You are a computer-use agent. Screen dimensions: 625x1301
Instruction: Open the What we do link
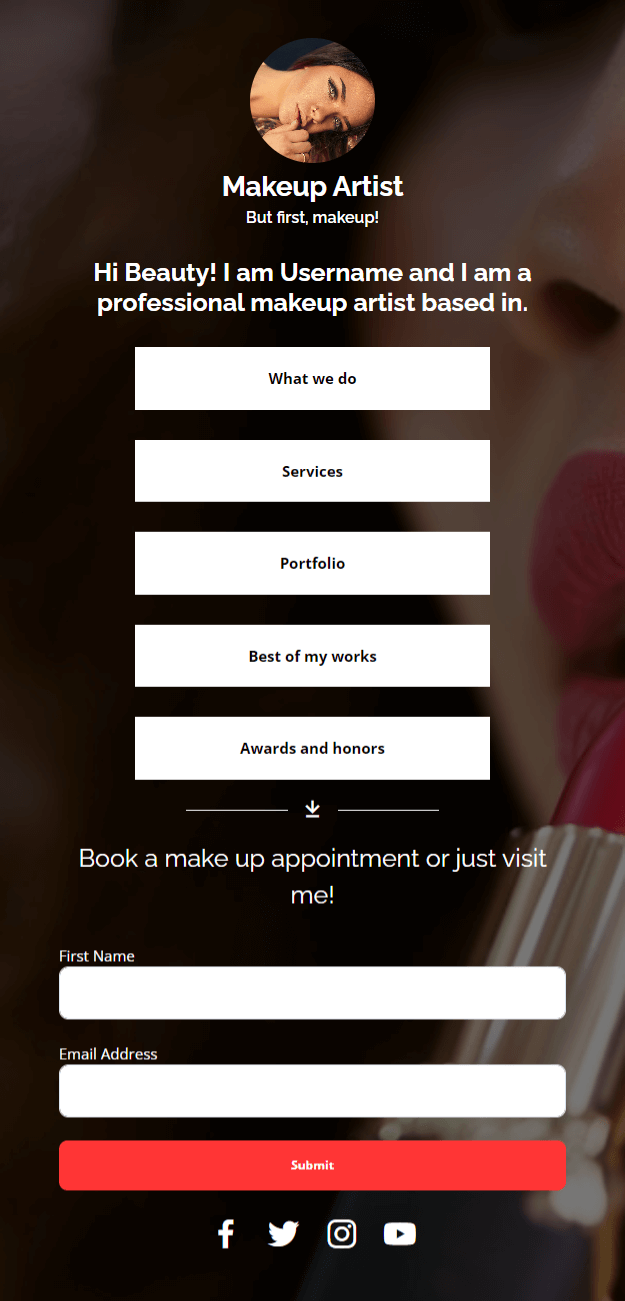(312, 378)
